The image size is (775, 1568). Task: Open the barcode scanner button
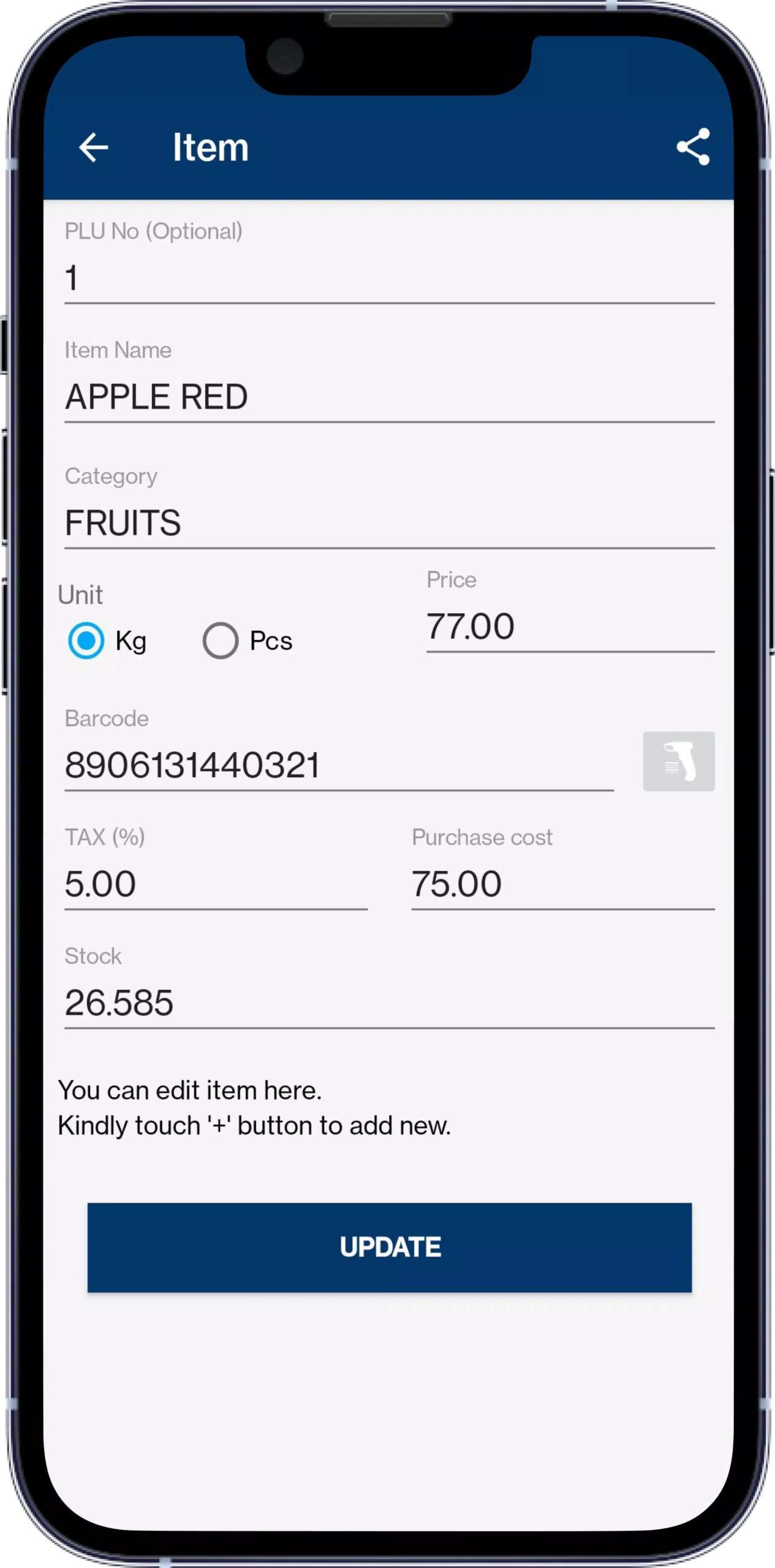pos(679,761)
